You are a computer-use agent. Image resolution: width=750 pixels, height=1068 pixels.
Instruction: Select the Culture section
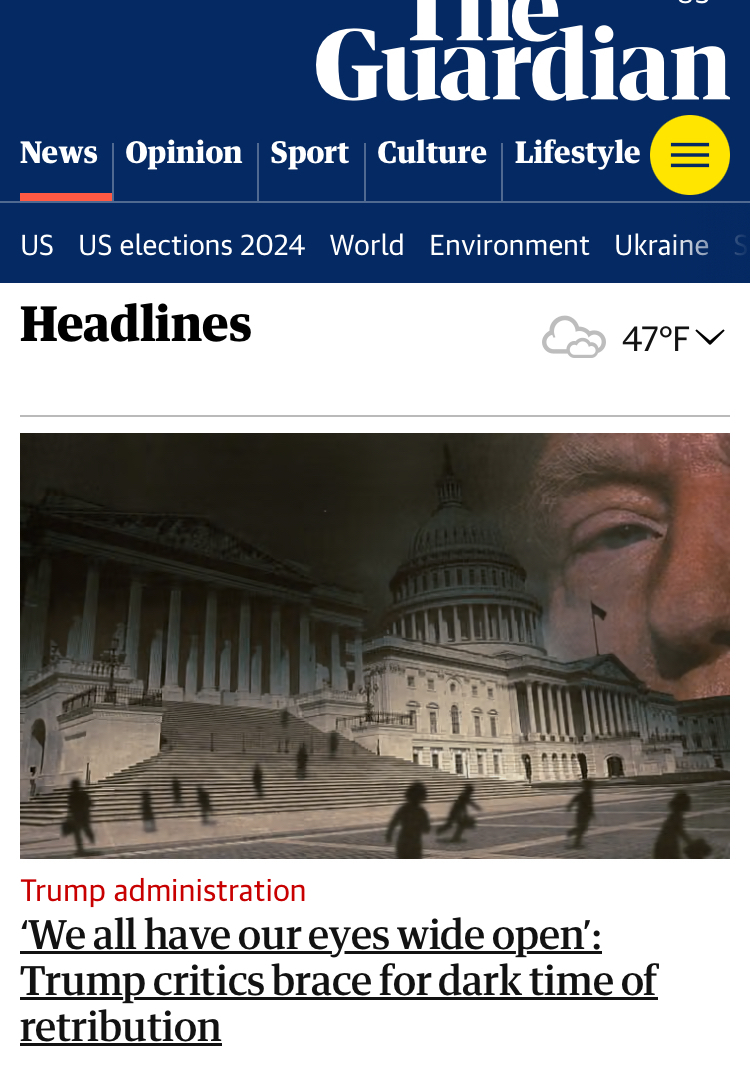point(432,153)
